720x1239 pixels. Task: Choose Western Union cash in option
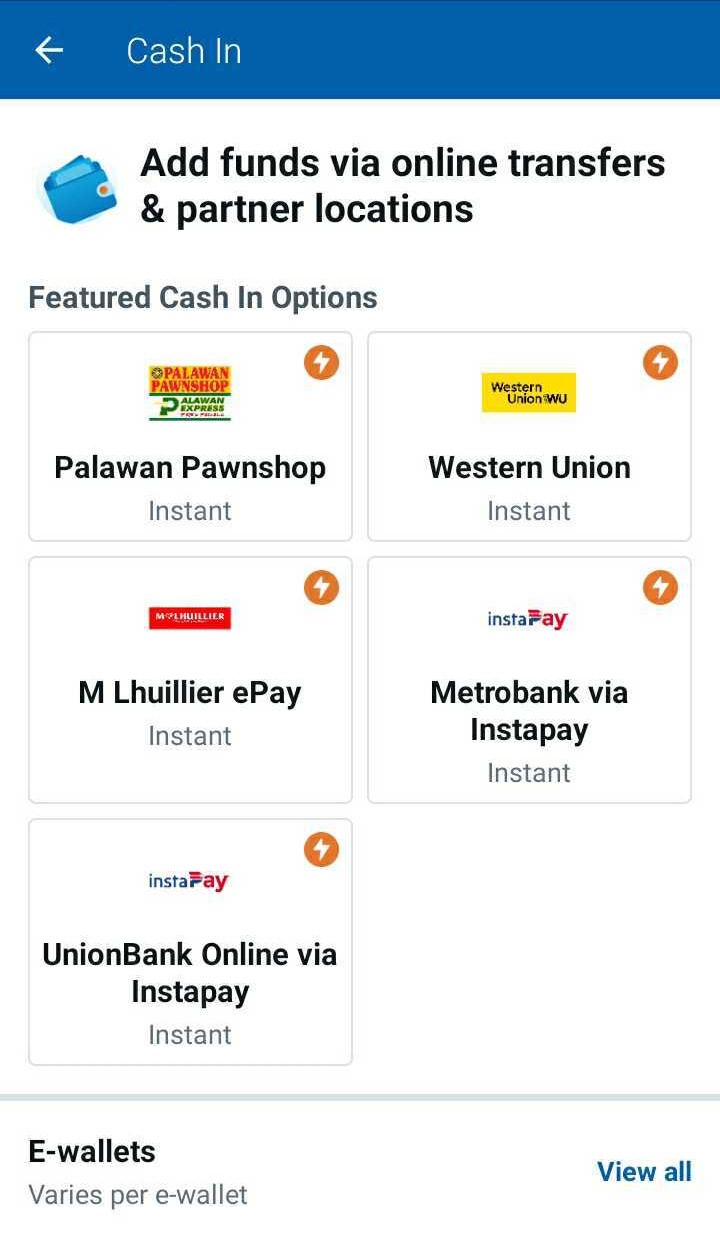point(529,436)
